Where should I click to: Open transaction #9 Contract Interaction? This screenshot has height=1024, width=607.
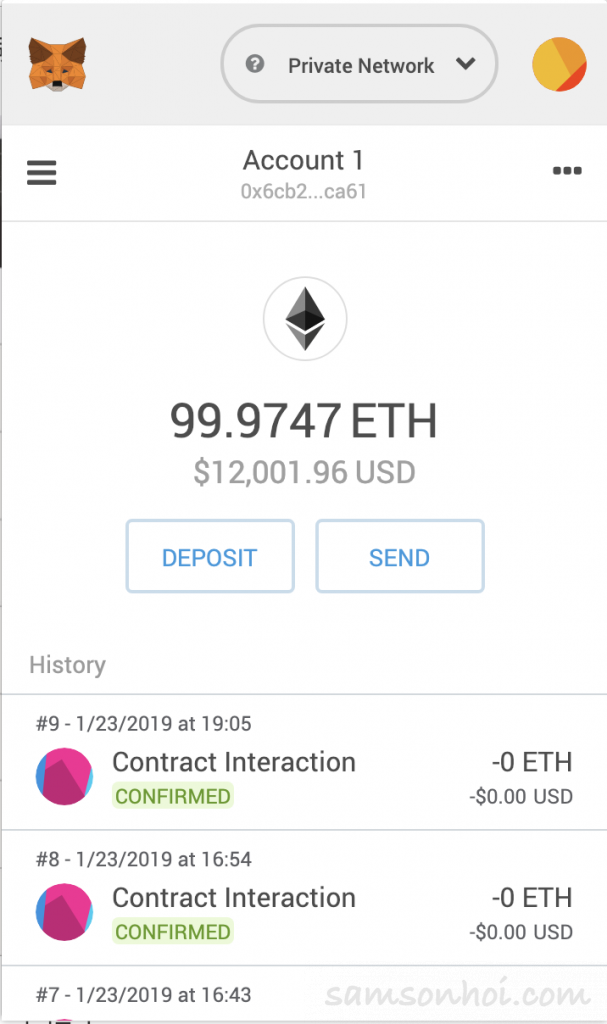tap(304, 762)
